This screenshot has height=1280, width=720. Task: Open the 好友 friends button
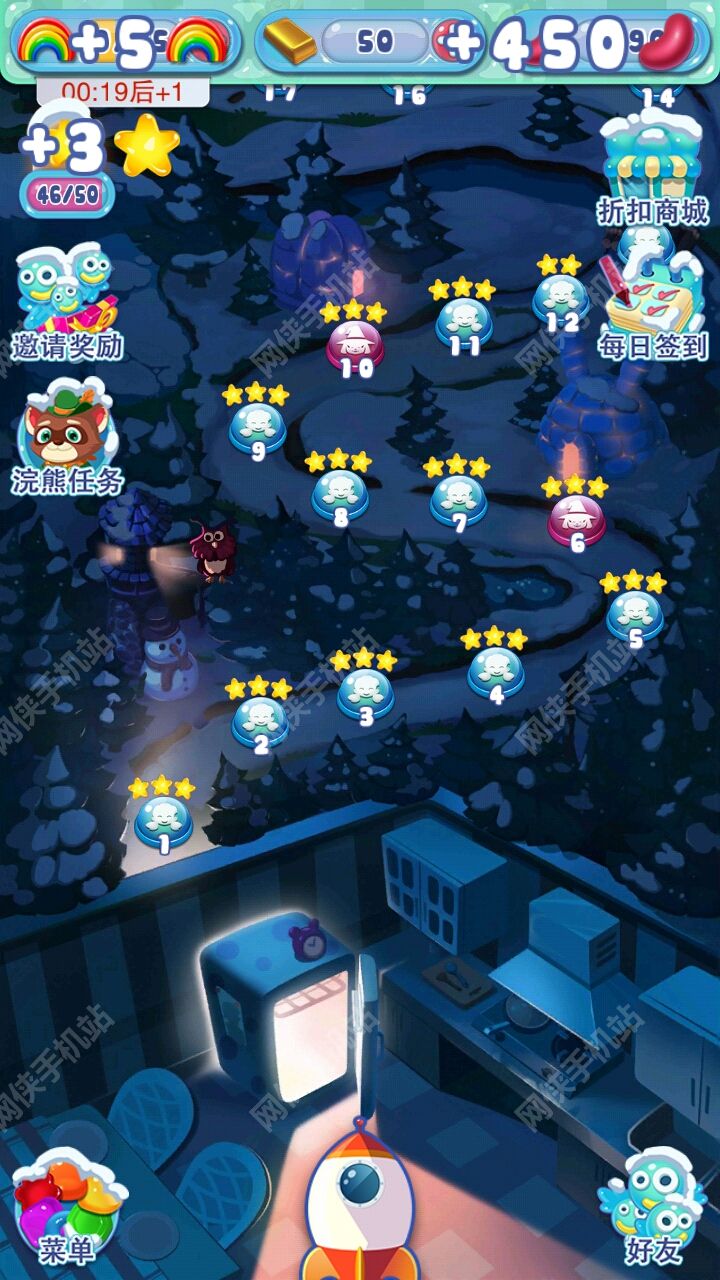pos(652,1203)
